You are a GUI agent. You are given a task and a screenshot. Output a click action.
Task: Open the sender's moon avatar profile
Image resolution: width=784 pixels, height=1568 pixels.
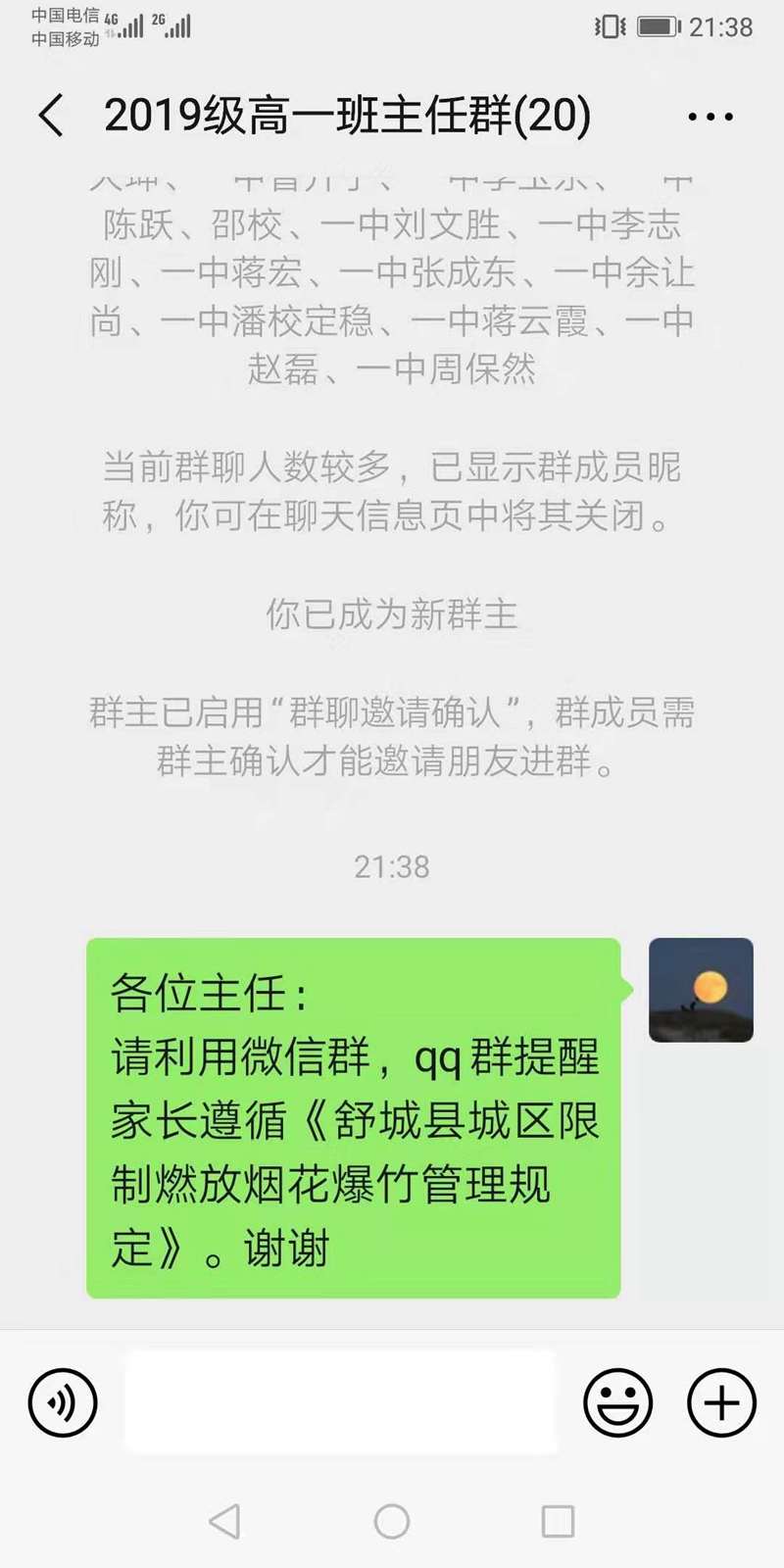click(x=701, y=990)
